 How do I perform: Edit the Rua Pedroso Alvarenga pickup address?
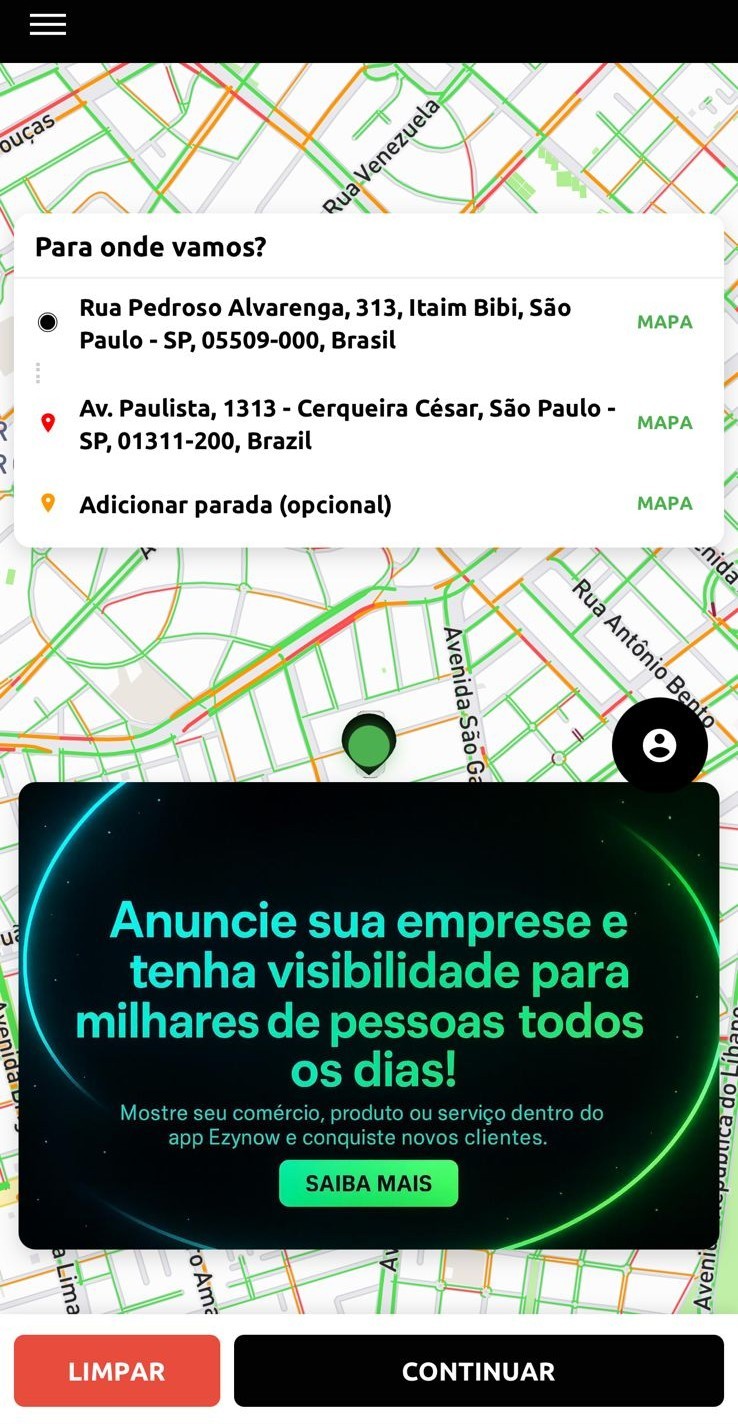pos(325,323)
